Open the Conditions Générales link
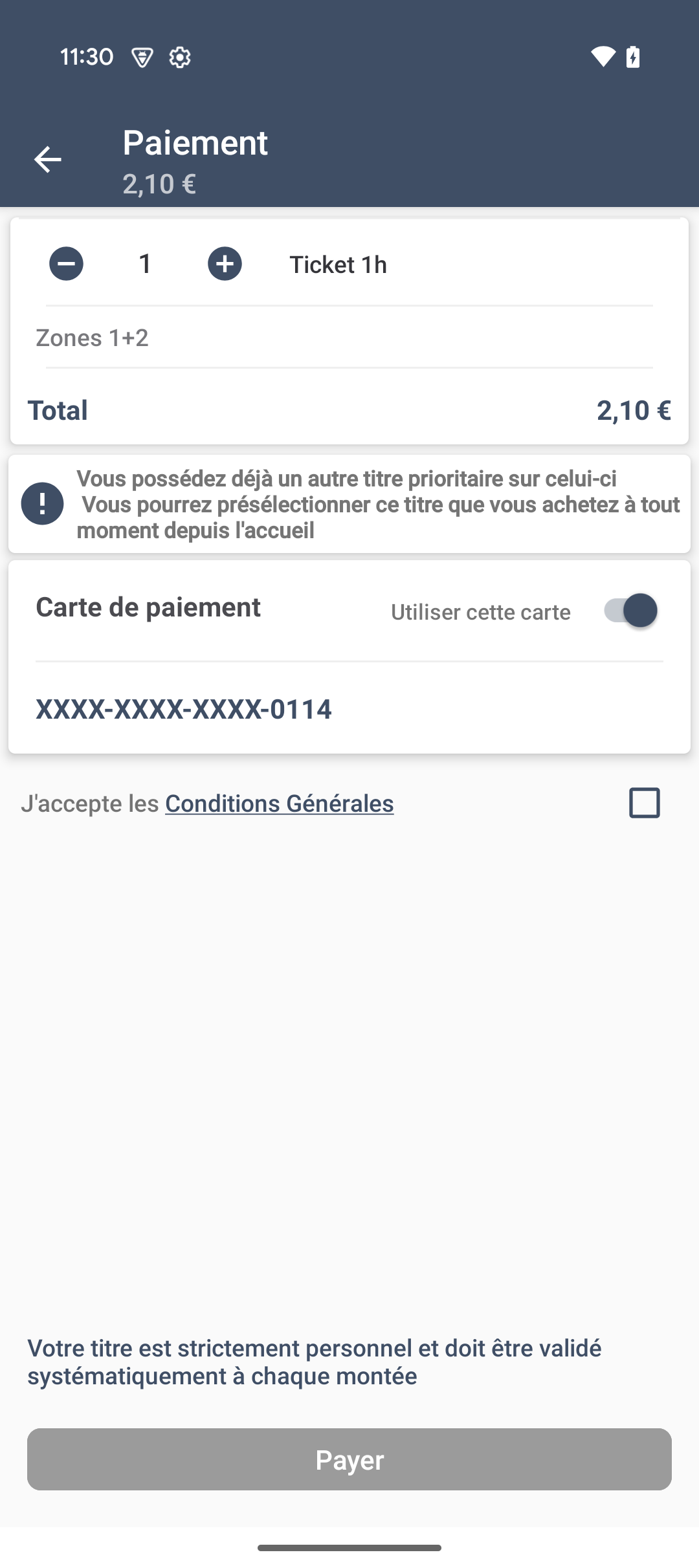Viewport: 699px width, 1568px height. pyautogui.click(x=279, y=803)
